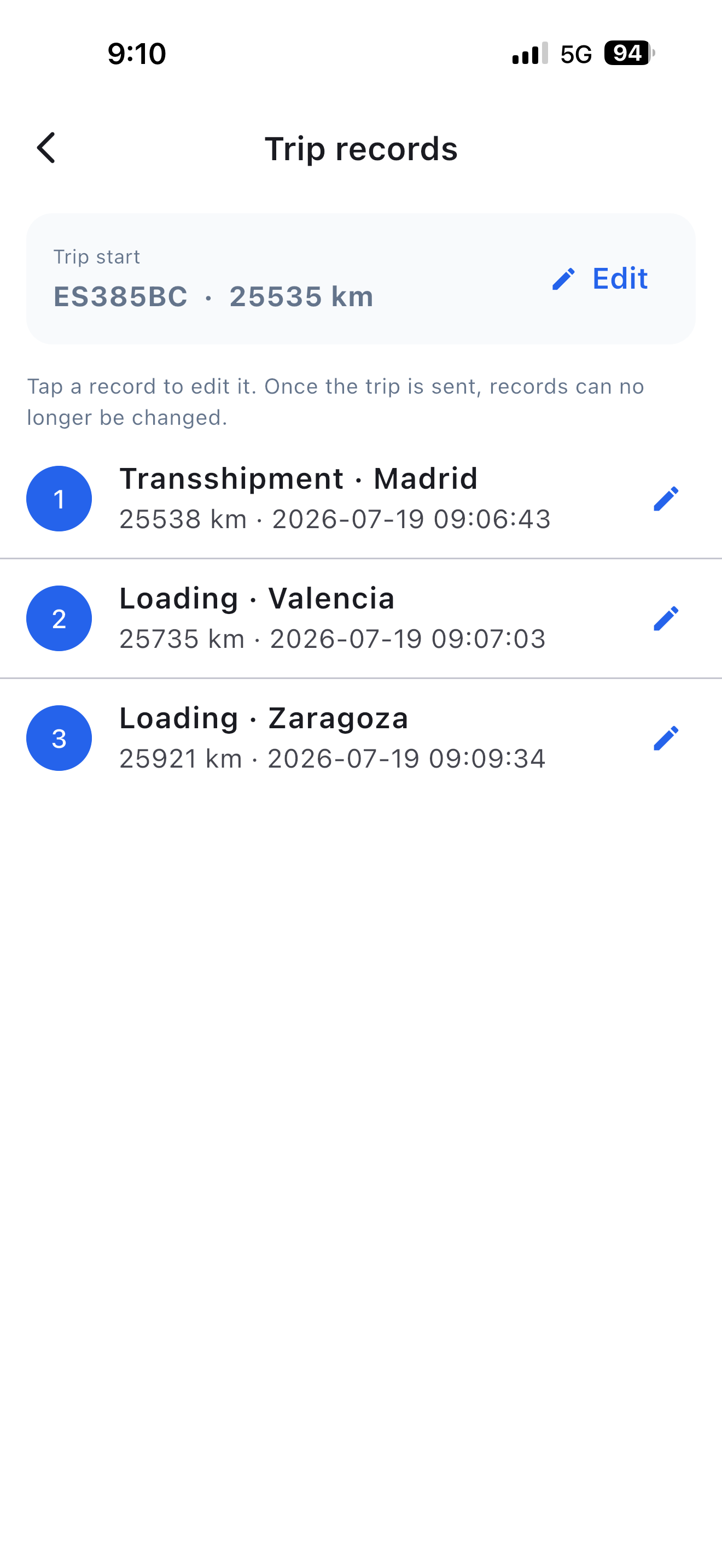Tap the pencil icon for Transshipment Madrid

pos(665,499)
